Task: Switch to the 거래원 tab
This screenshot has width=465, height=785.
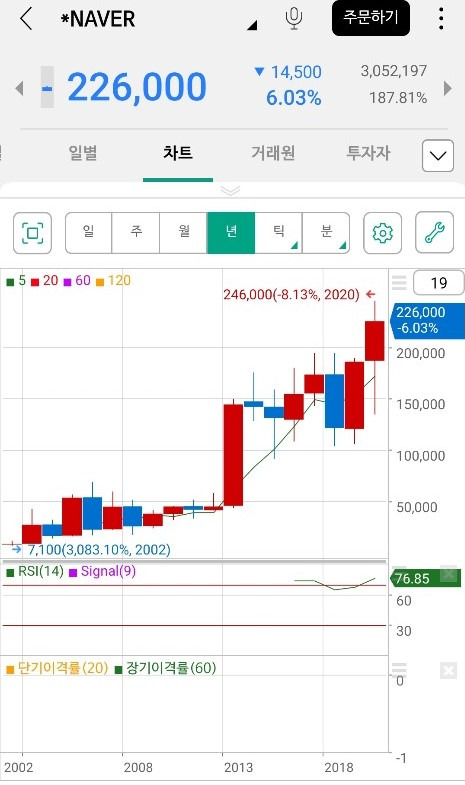Action: [273, 153]
